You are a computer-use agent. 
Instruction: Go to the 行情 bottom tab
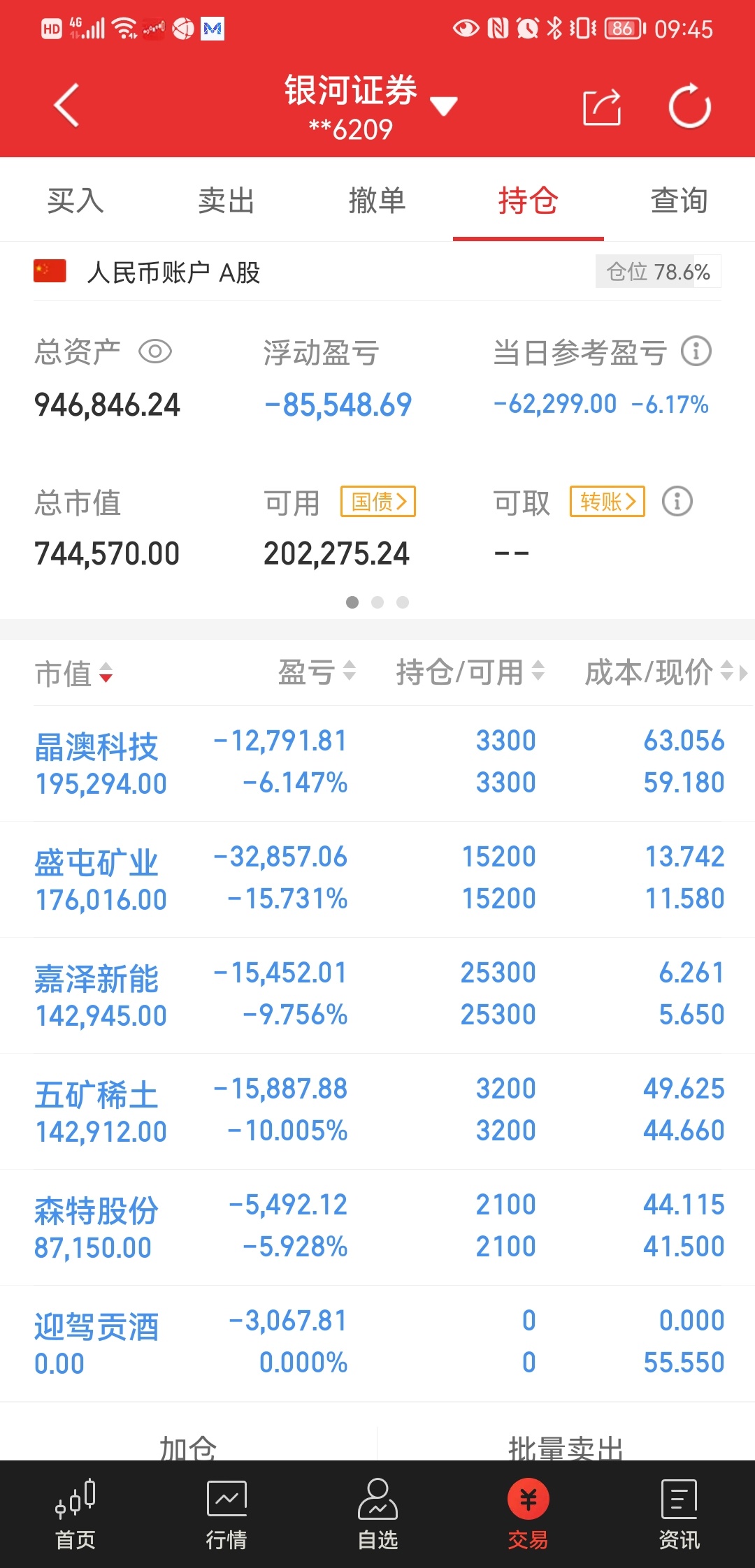point(226,1514)
